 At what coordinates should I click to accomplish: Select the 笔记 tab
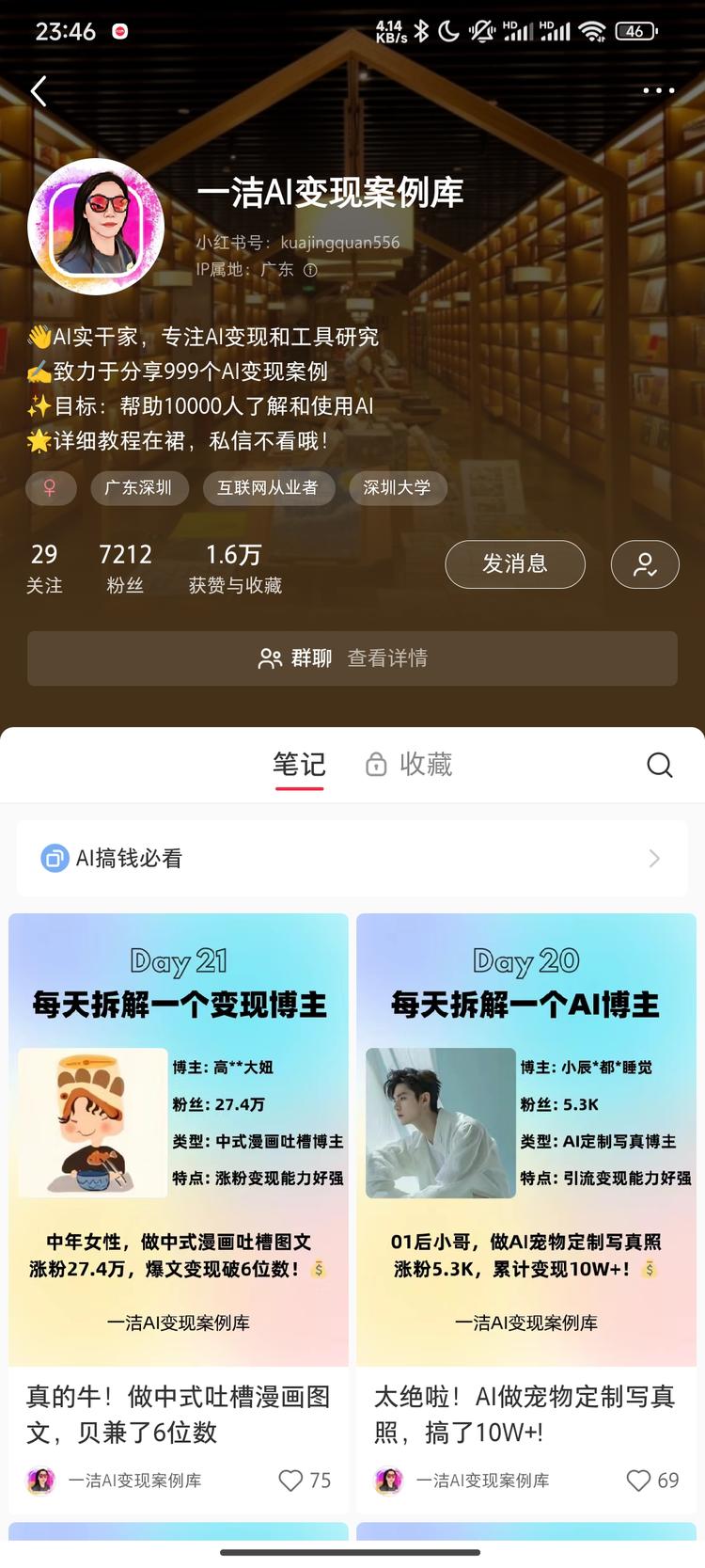tap(299, 765)
